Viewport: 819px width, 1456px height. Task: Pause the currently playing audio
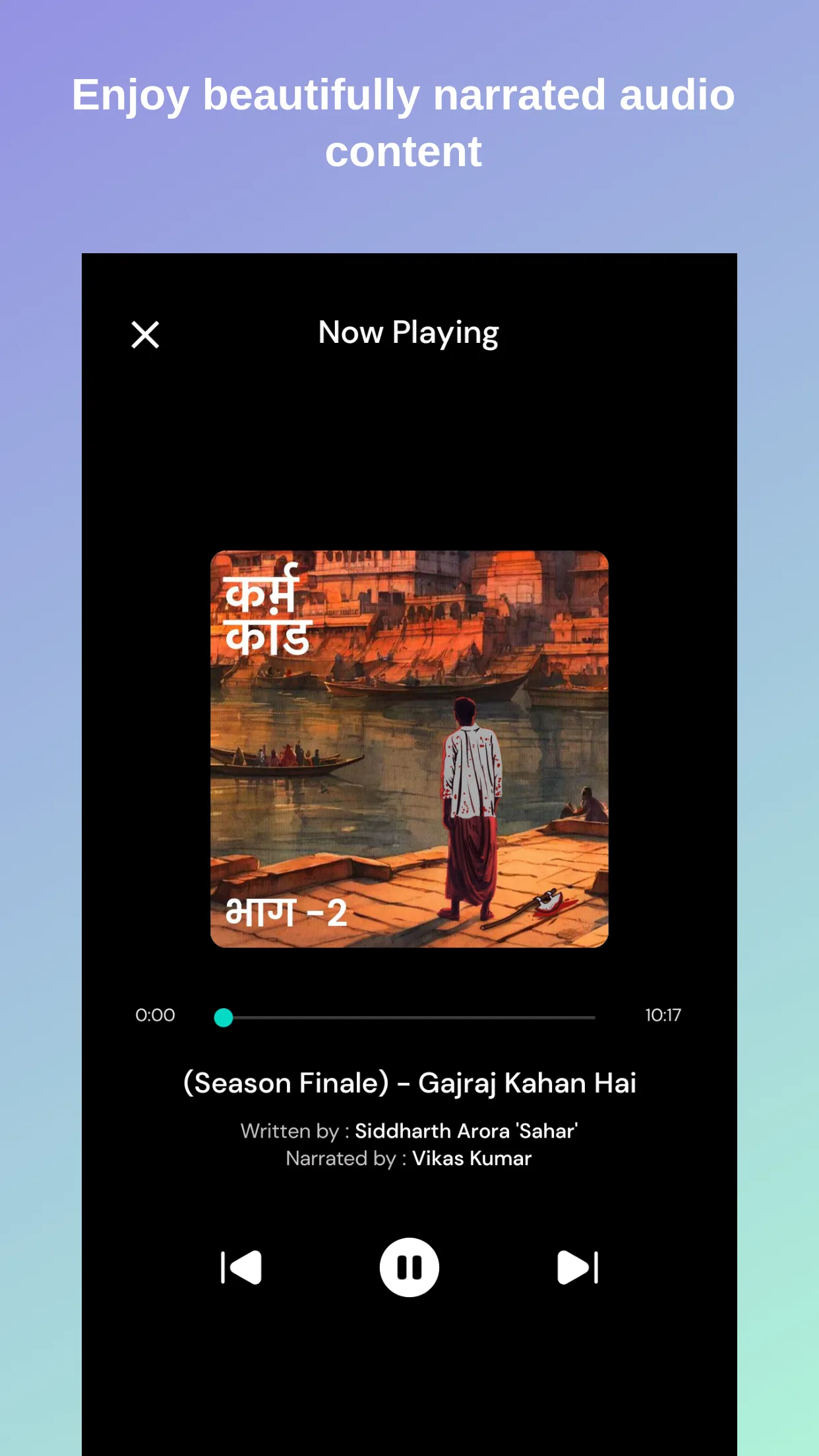click(409, 1266)
